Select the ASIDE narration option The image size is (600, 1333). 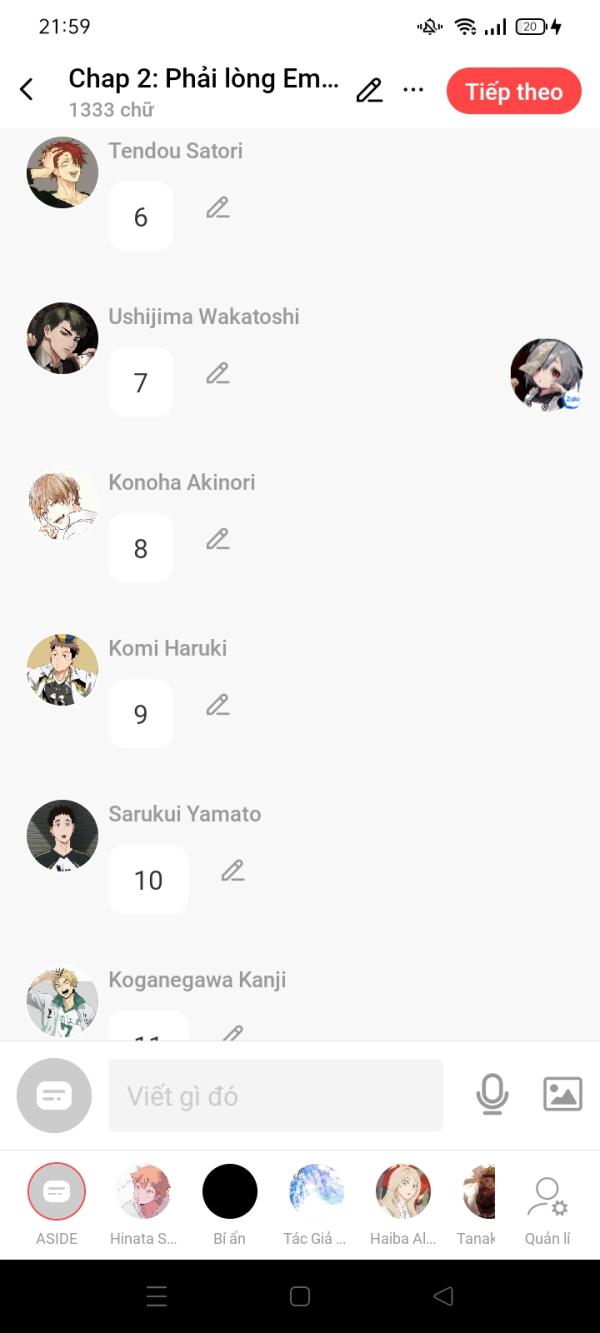click(x=57, y=1203)
